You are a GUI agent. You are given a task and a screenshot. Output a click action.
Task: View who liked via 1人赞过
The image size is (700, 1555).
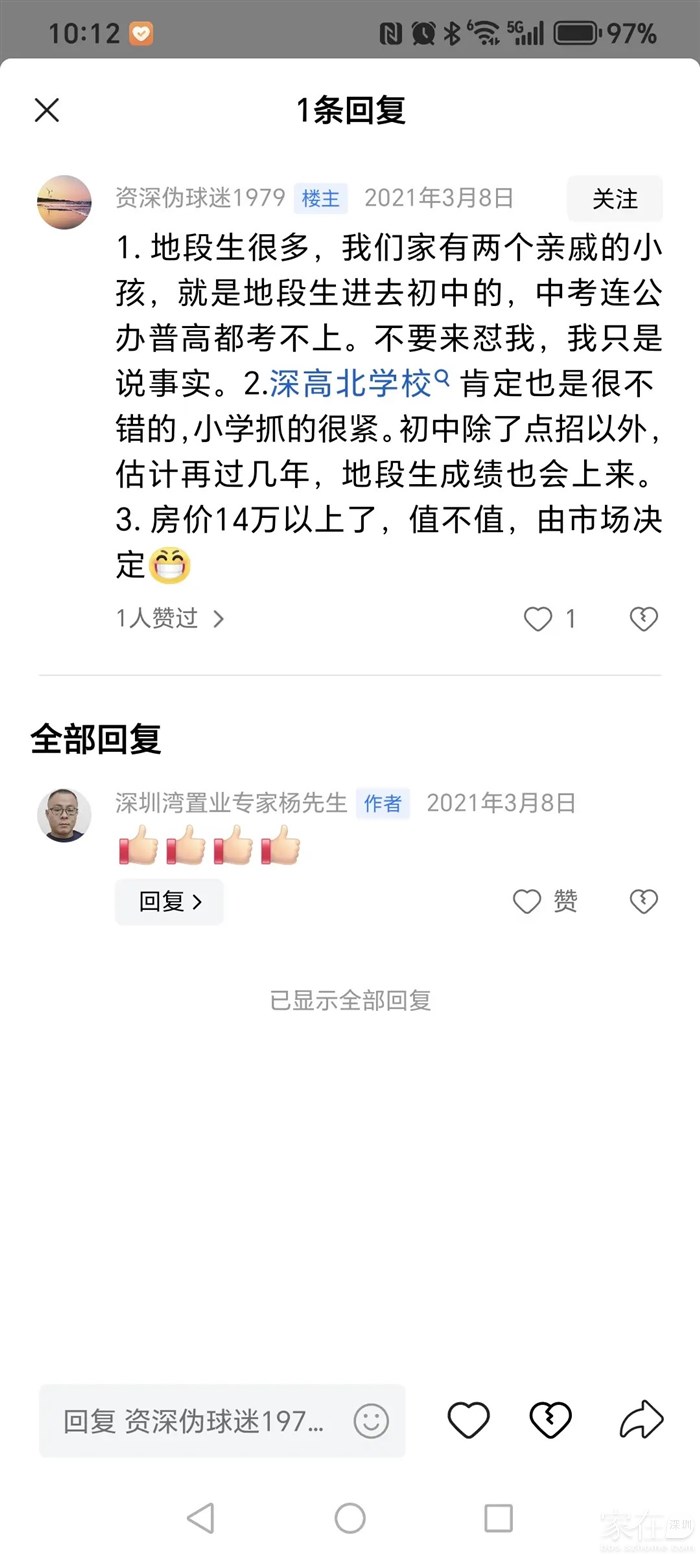(170, 619)
